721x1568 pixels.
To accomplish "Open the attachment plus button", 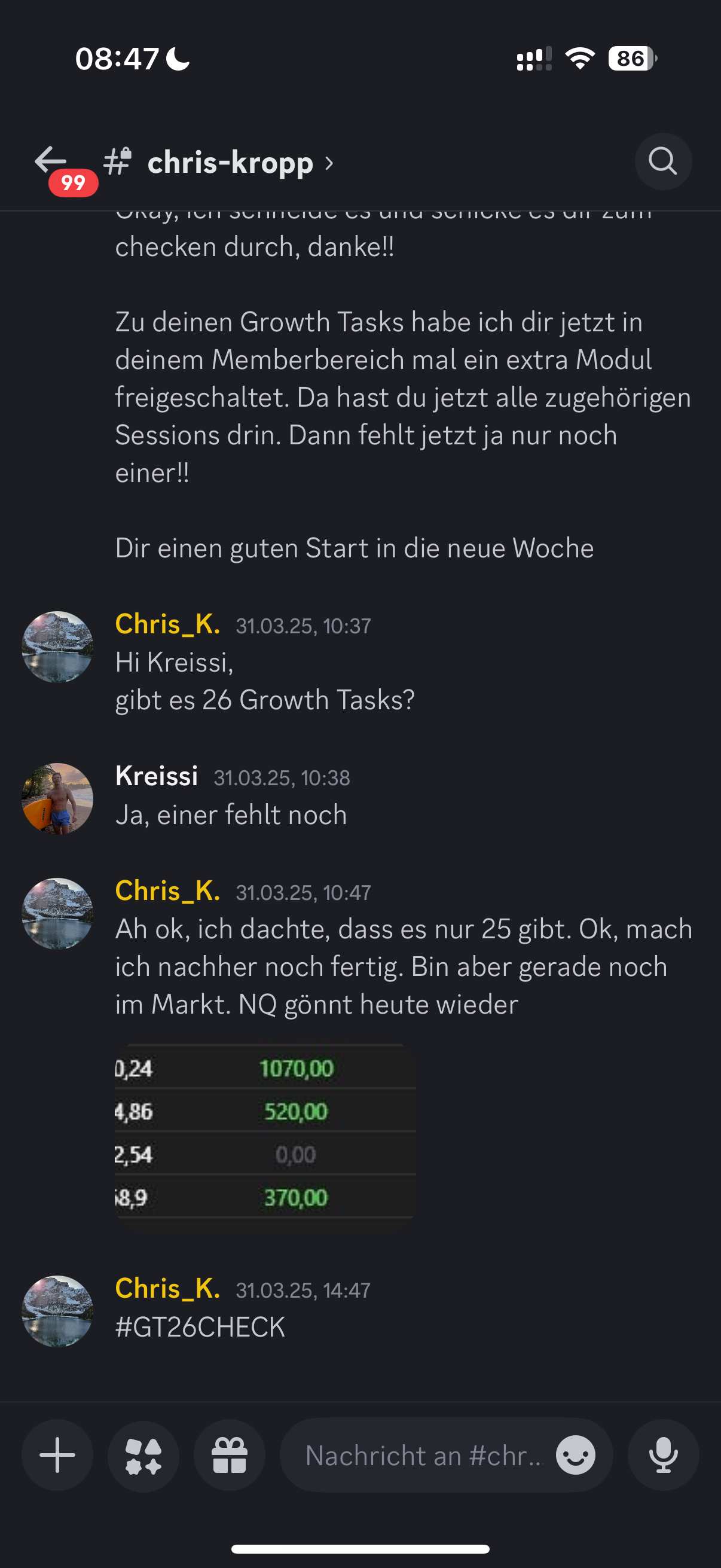I will click(57, 1456).
